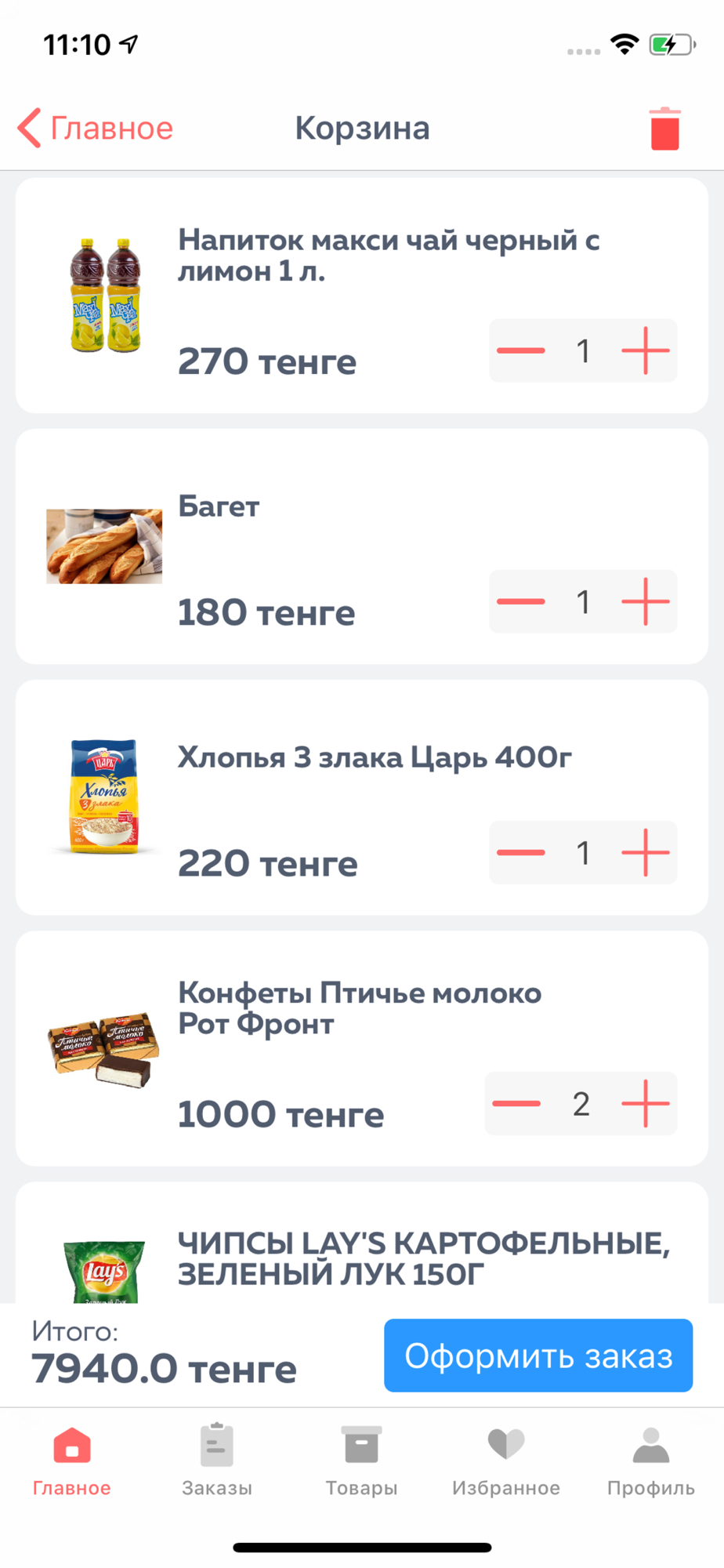
Task: Remove one Конфеты Птичье молоко
Action: pyautogui.click(x=516, y=1103)
